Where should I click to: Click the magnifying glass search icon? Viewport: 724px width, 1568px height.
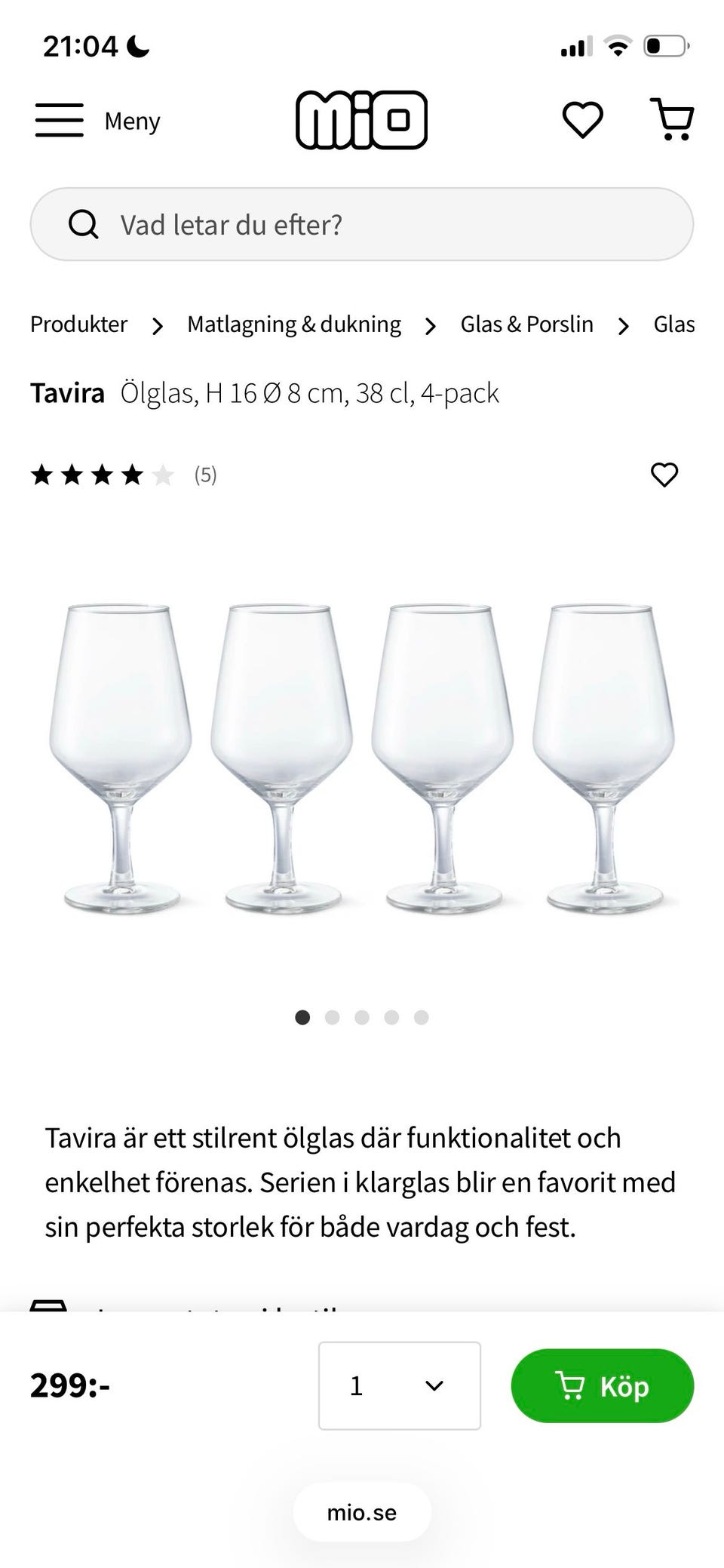tap(84, 224)
